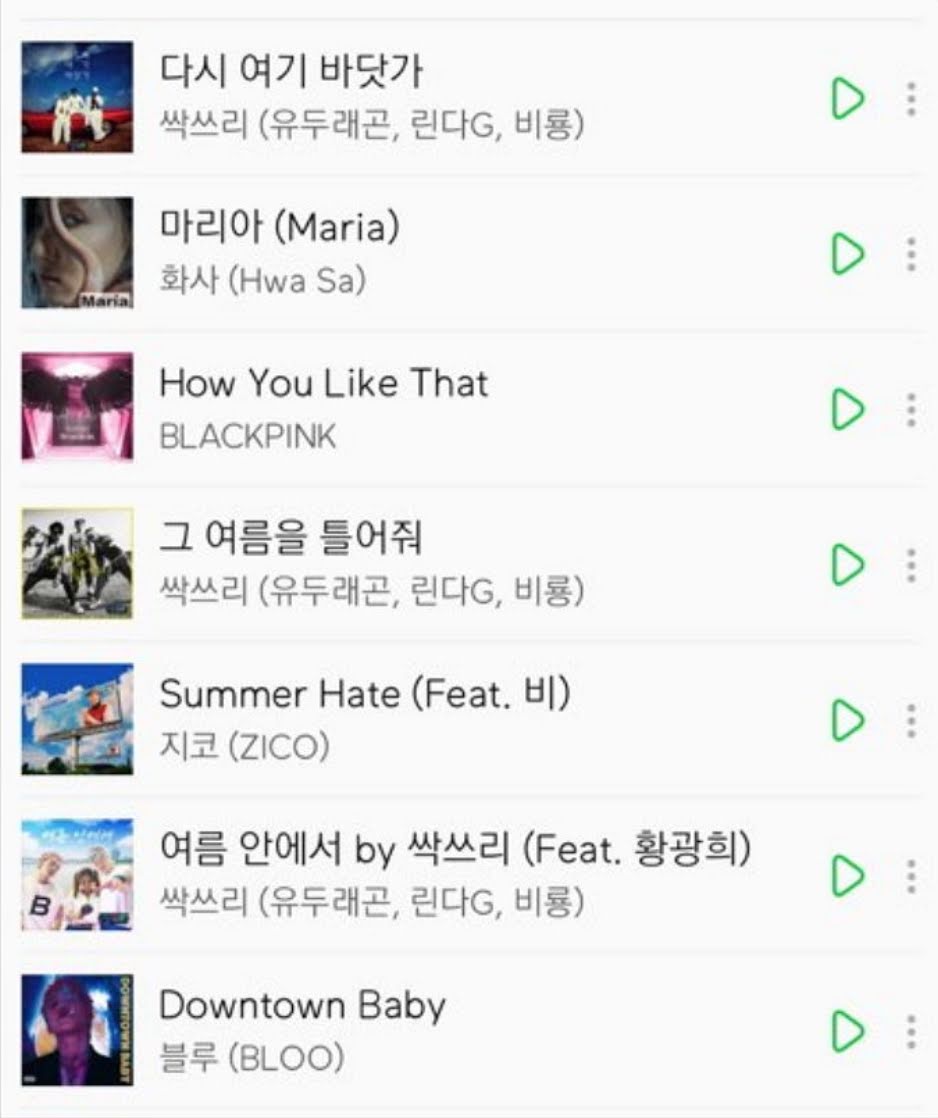The height and width of the screenshot is (1118, 938).
Task: Open more options for 여름 안에서
Action: tap(910, 875)
